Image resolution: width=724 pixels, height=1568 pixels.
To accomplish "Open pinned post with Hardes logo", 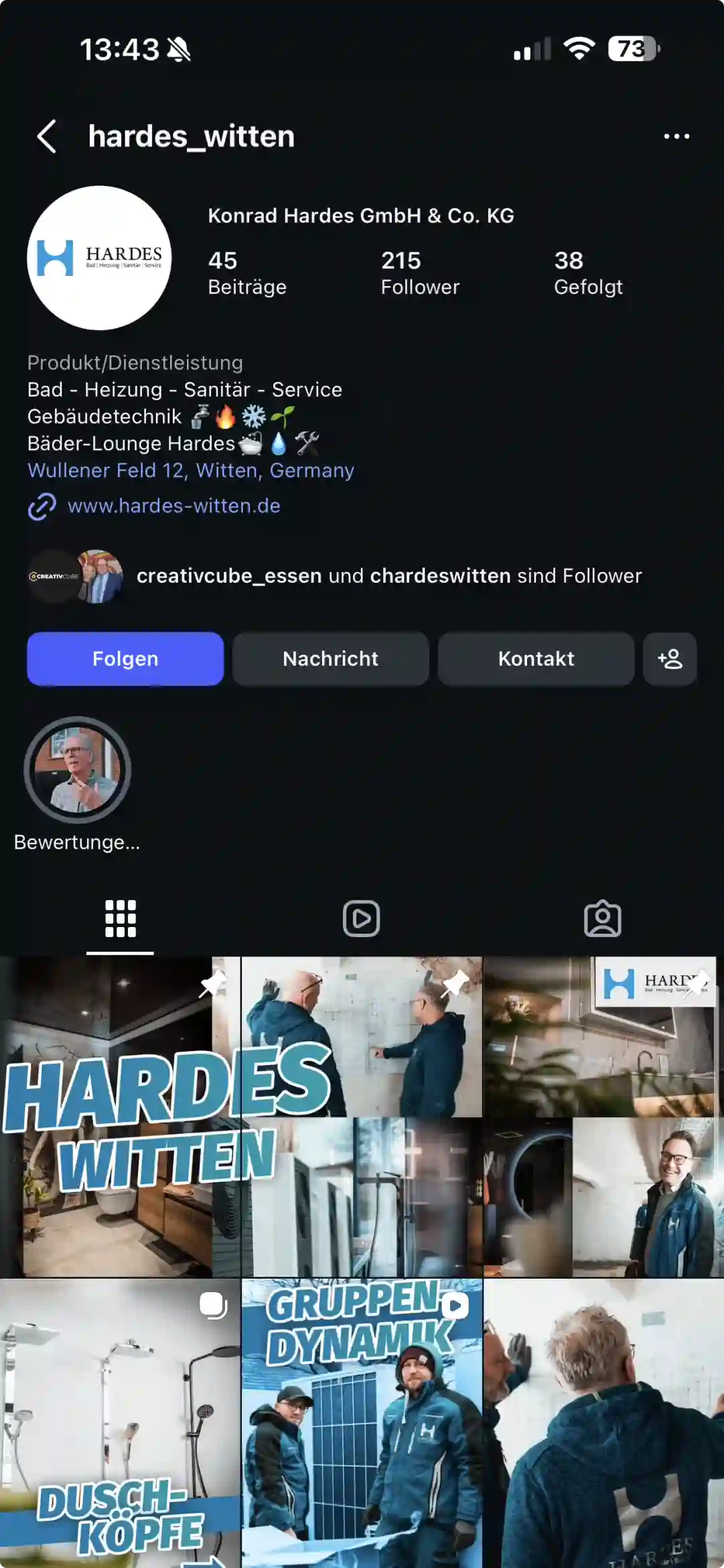I will pyautogui.click(x=602, y=1117).
